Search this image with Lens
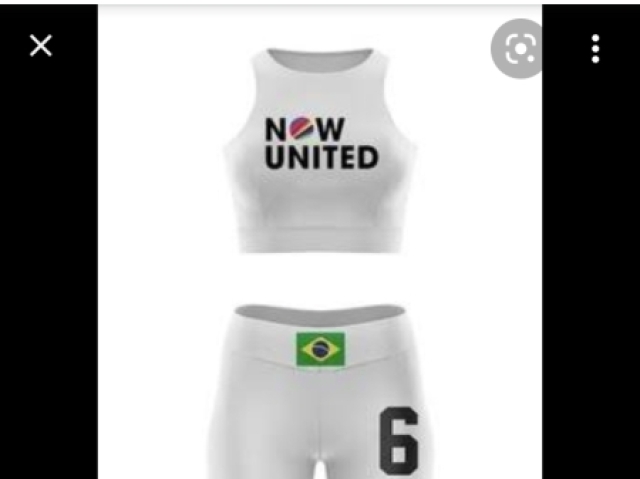The width and height of the screenshot is (640, 479). click(517, 48)
